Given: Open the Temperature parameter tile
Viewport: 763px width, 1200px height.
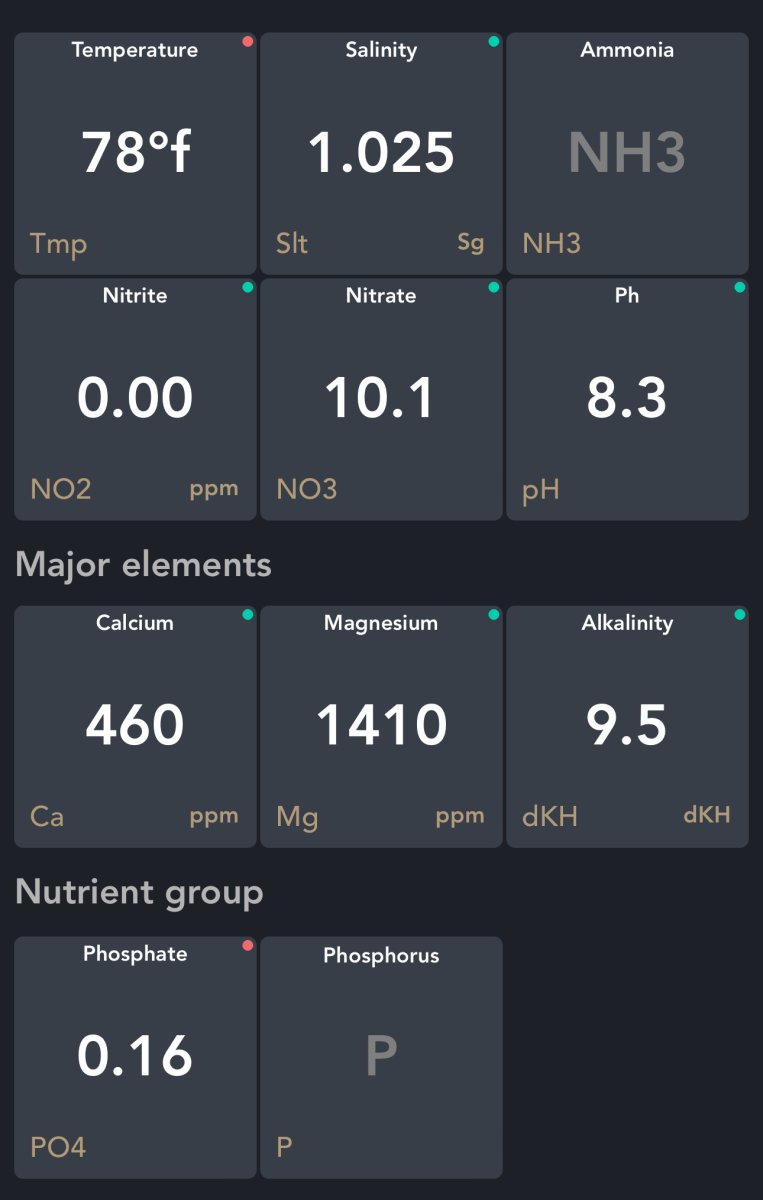Looking at the screenshot, I should 135,153.
